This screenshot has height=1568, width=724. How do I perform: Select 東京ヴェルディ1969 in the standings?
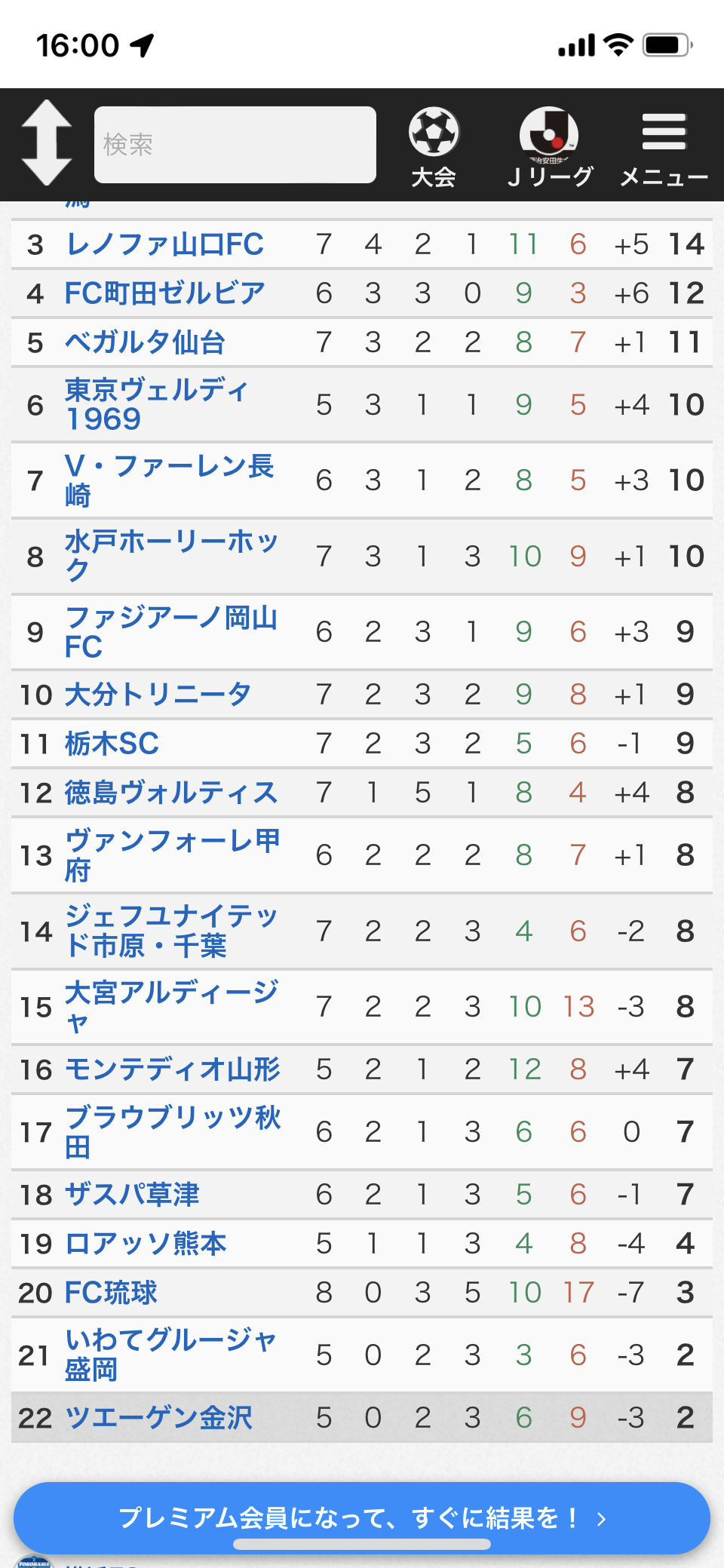156,404
